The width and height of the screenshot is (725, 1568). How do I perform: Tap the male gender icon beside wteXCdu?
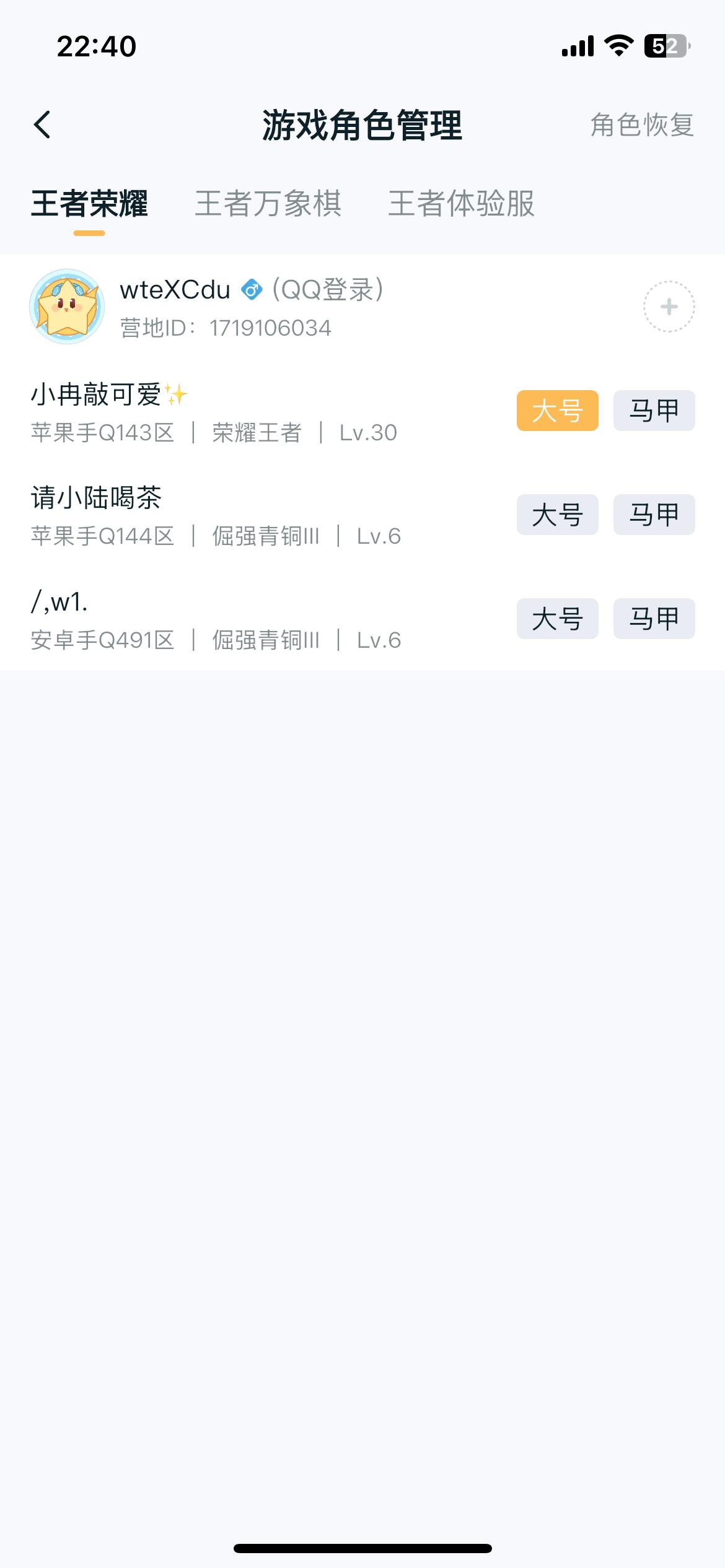(250, 289)
